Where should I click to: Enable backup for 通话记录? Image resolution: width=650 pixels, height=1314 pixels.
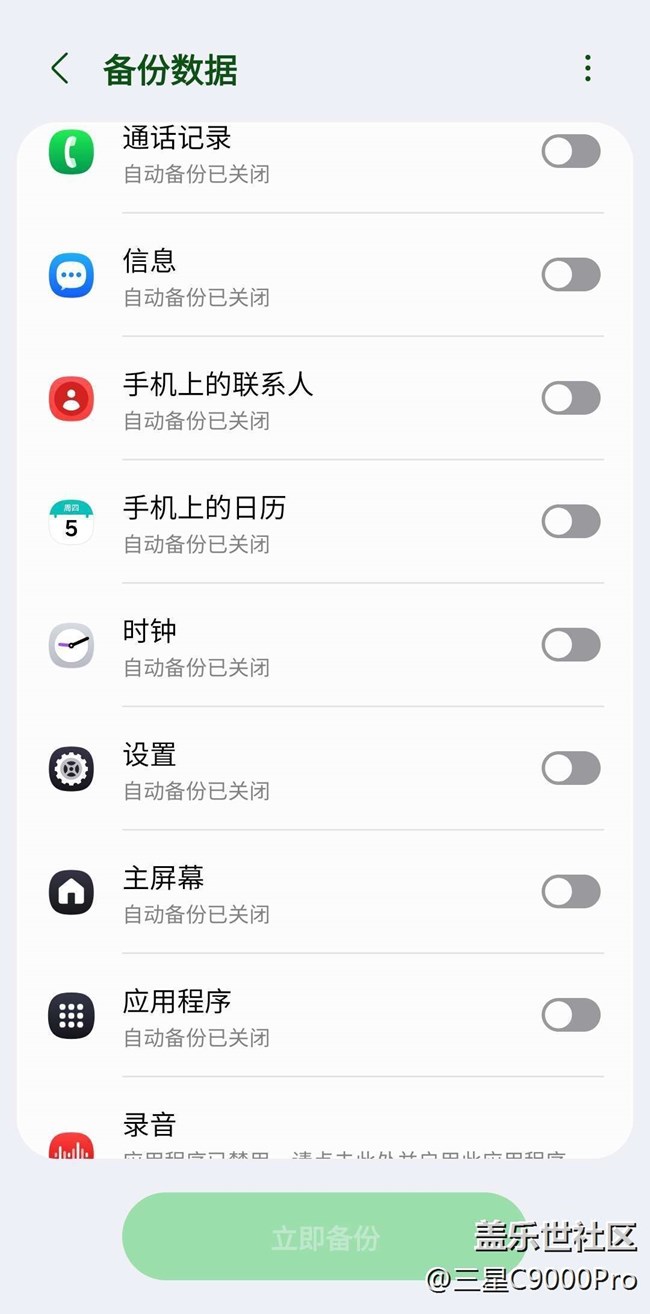(570, 152)
